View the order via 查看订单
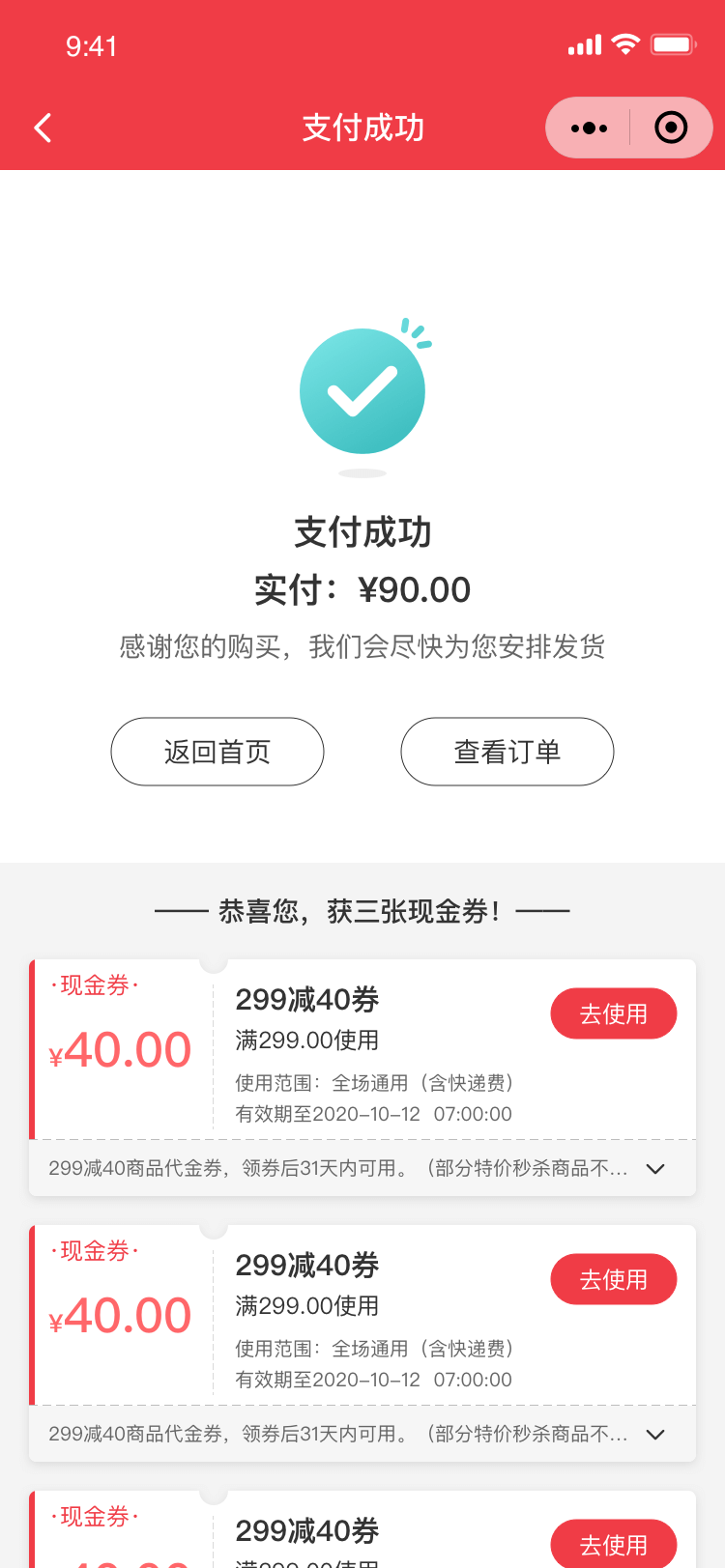 point(507,752)
